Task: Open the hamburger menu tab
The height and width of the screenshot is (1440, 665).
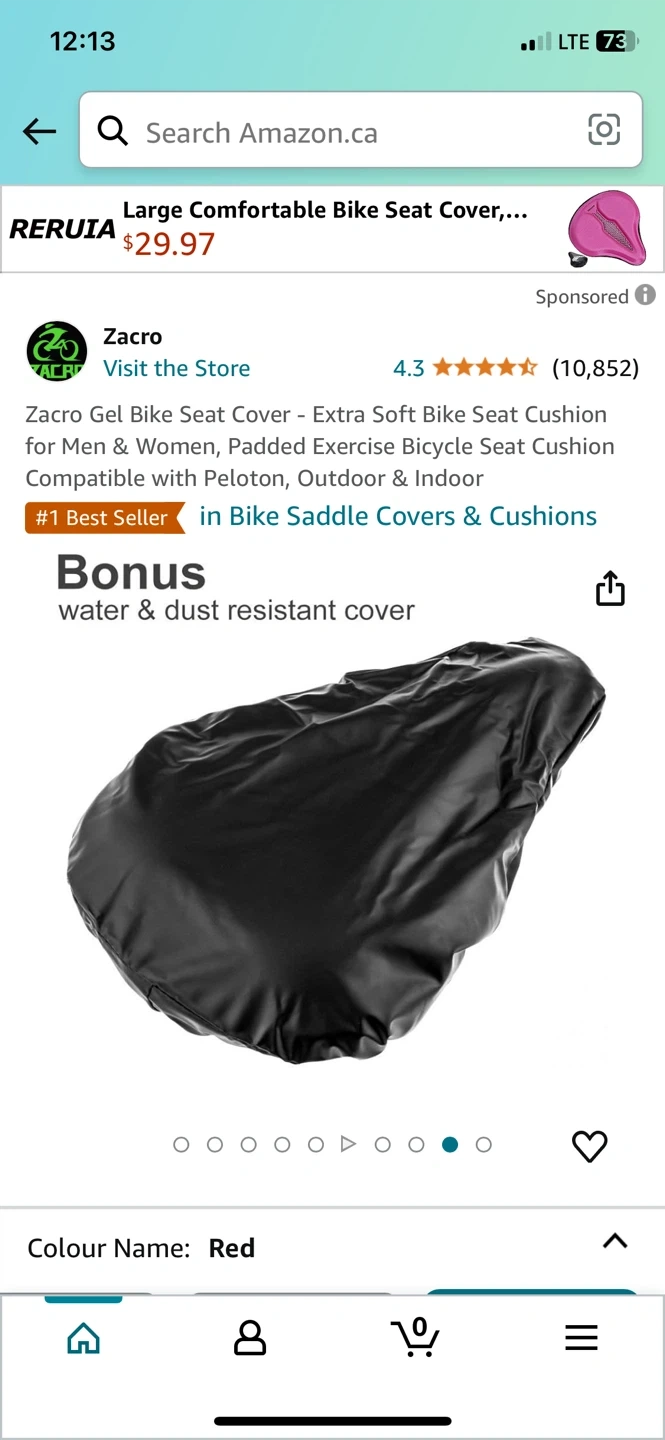Action: tap(581, 1338)
